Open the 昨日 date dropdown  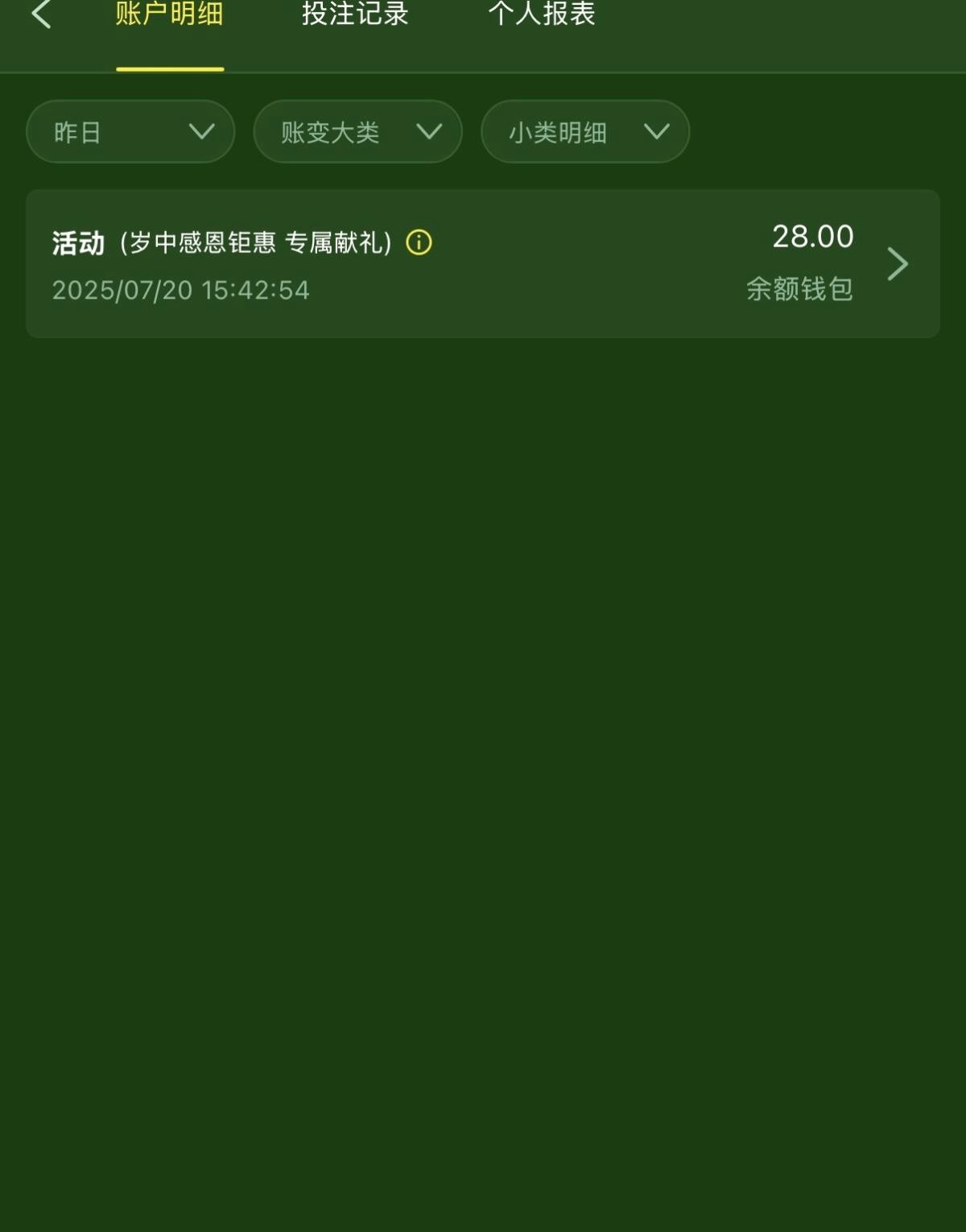tap(130, 132)
